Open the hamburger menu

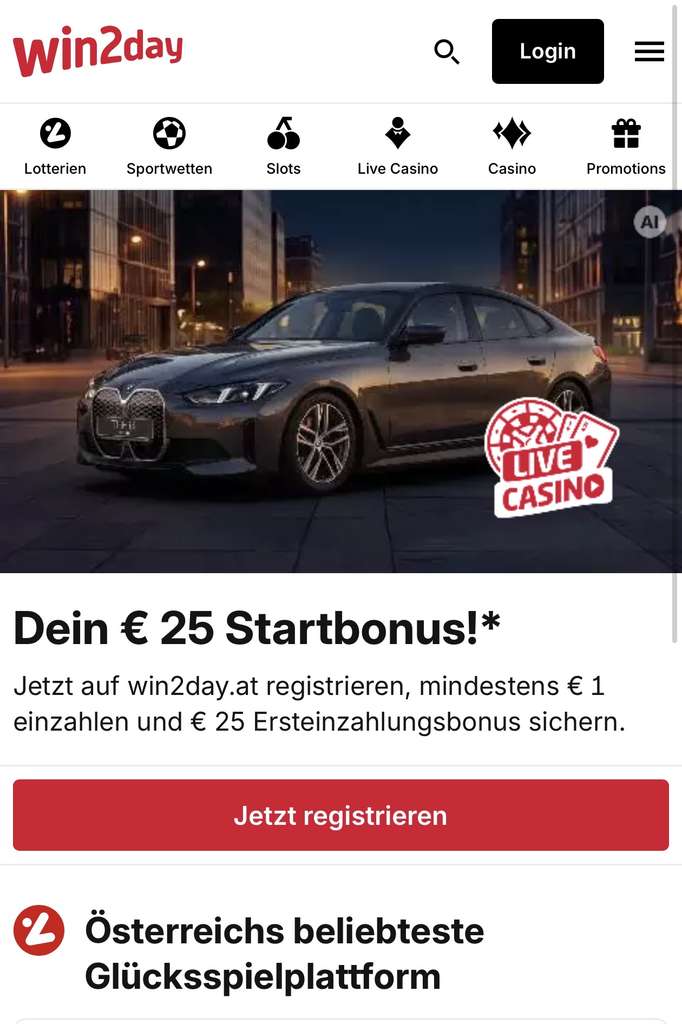click(x=649, y=52)
